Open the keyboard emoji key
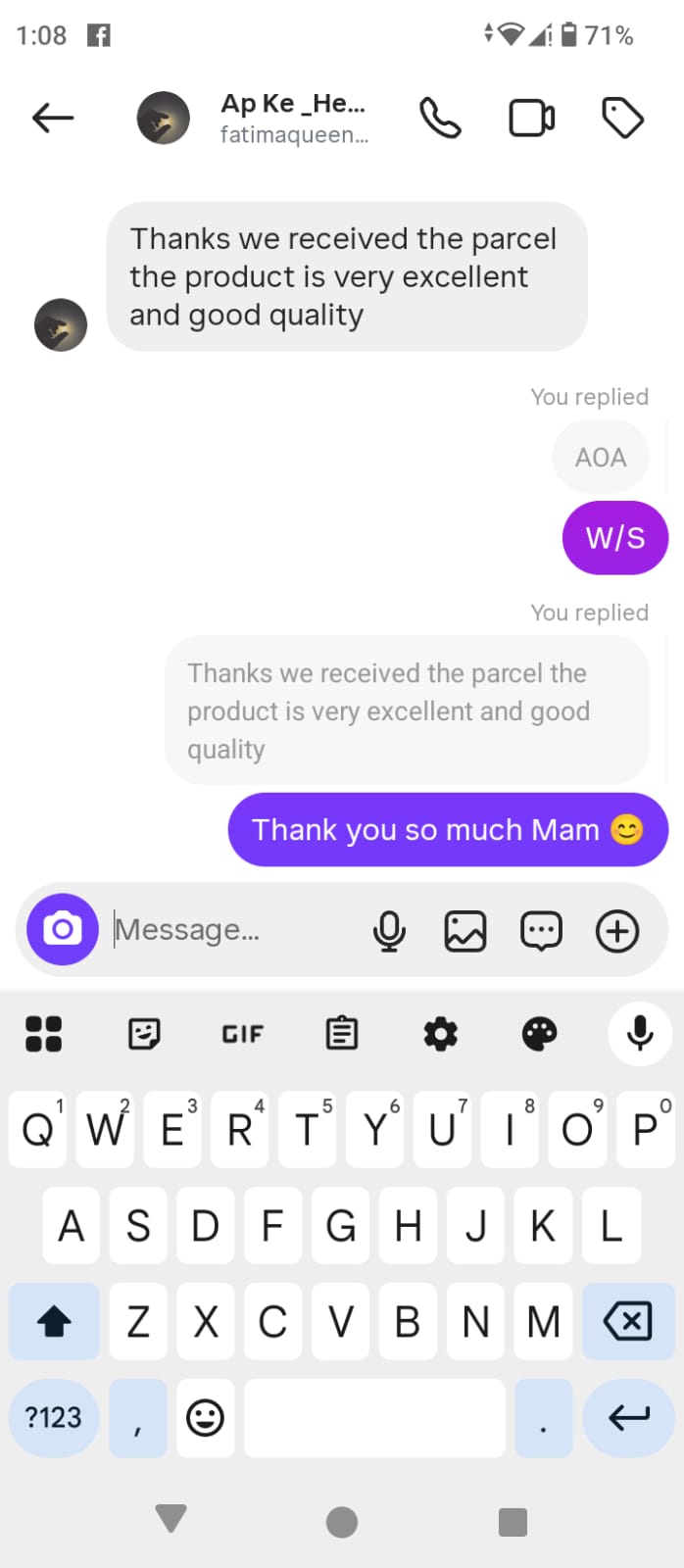Viewport: 684px width, 1568px height. click(205, 1417)
